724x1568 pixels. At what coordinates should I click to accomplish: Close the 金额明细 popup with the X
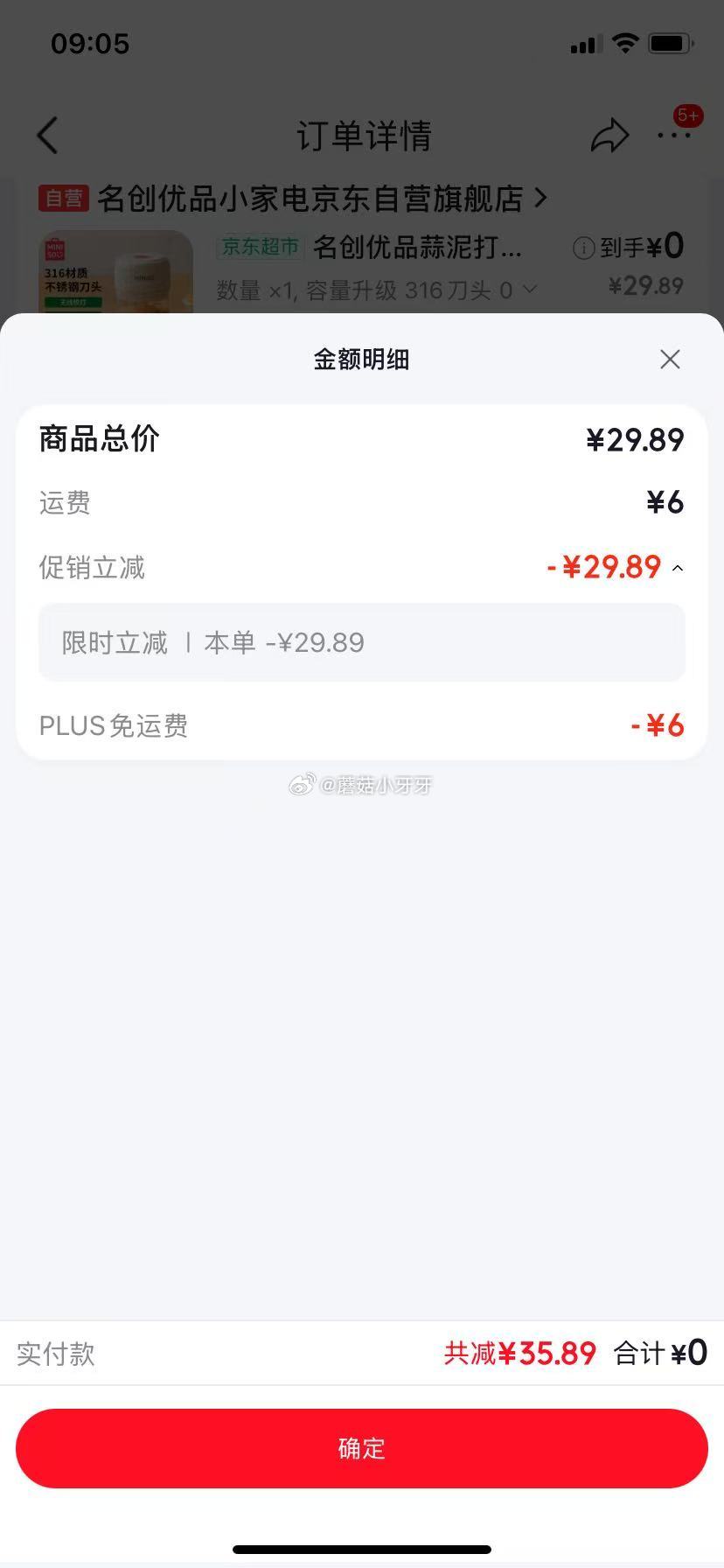[670, 359]
